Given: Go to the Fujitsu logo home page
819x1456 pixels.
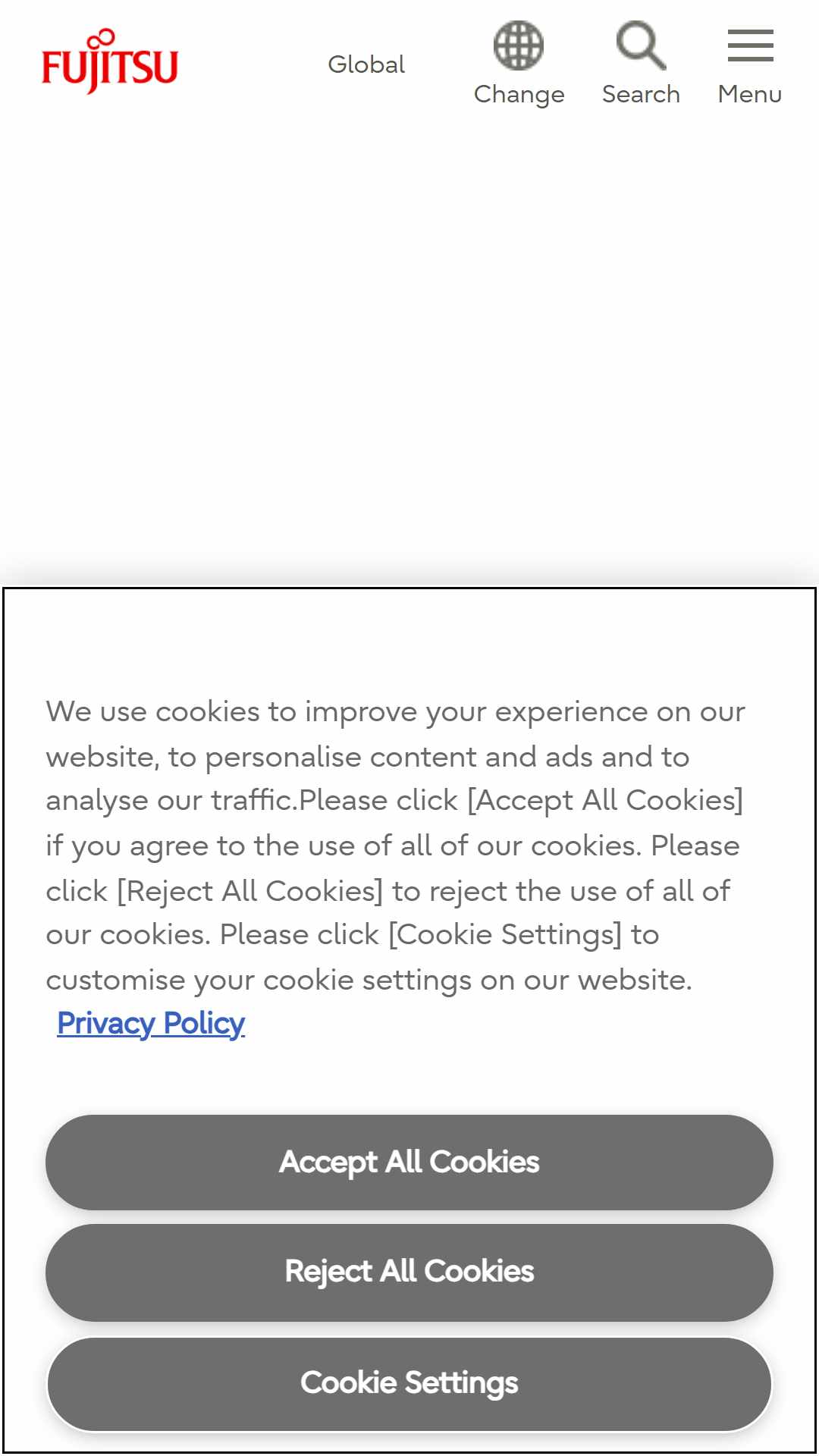Looking at the screenshot, I should (x=110, y=62).
